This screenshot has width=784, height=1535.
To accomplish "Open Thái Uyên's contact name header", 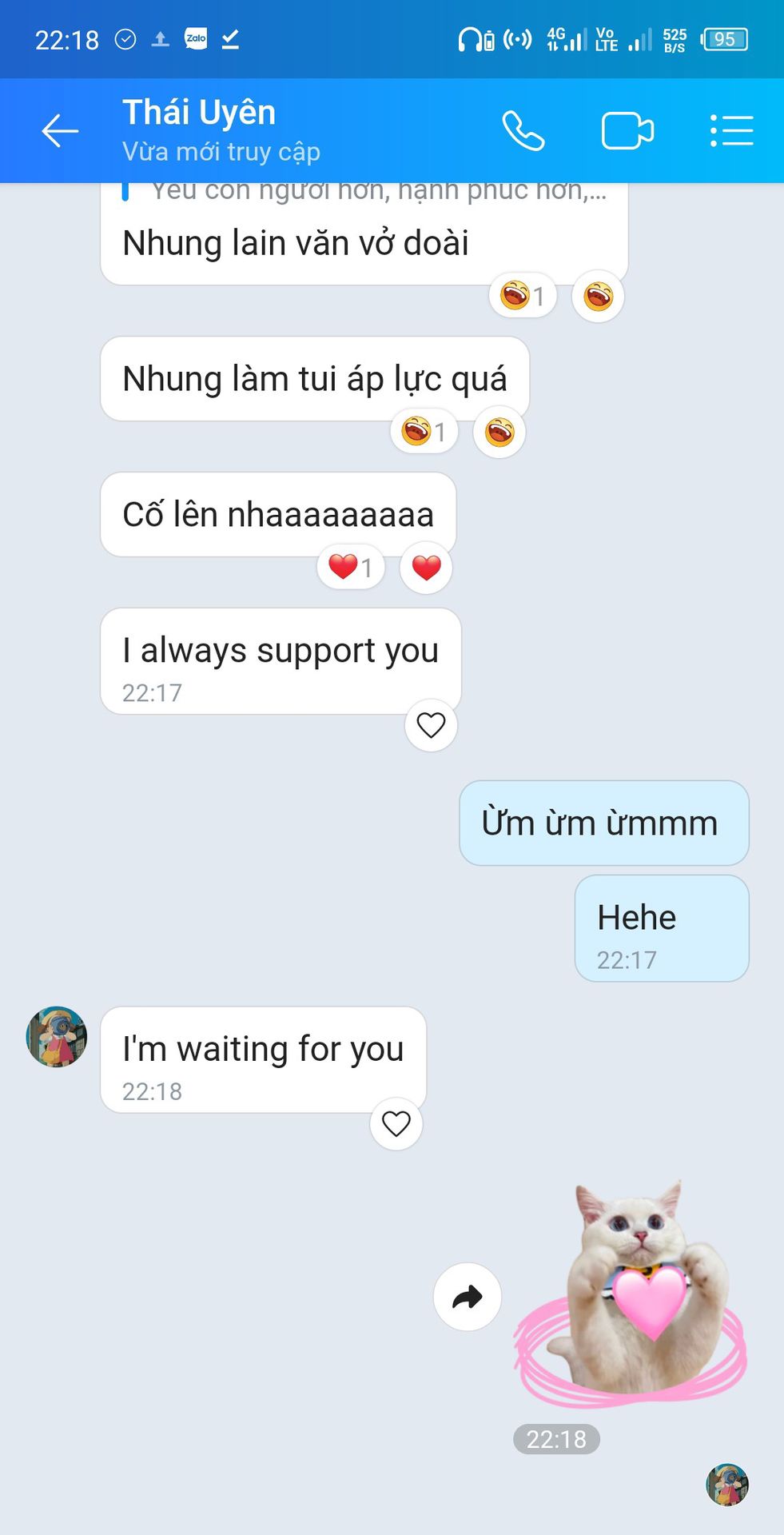I will point(200,114).
